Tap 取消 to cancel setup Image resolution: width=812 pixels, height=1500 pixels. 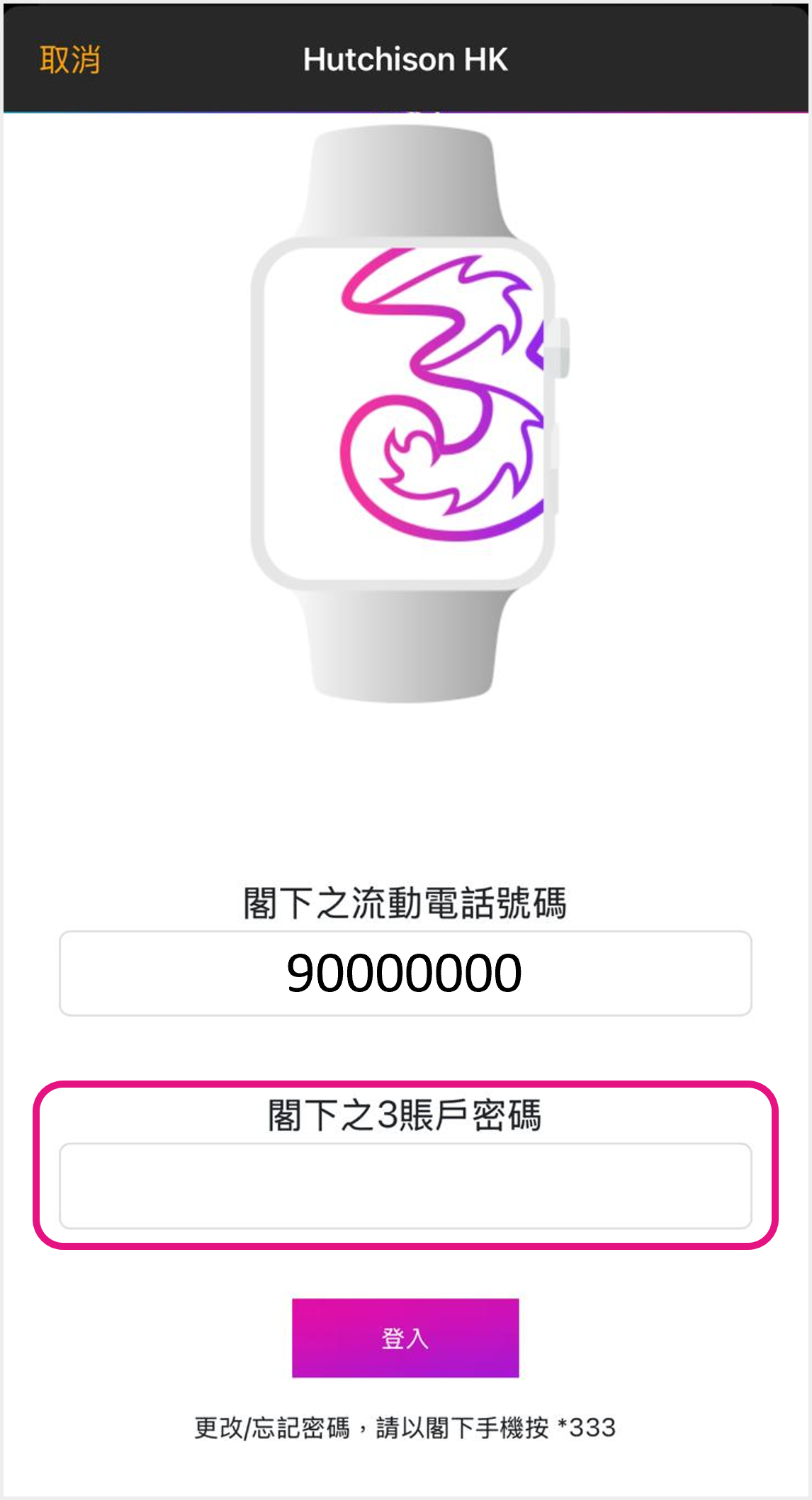[x=69, y=60]
